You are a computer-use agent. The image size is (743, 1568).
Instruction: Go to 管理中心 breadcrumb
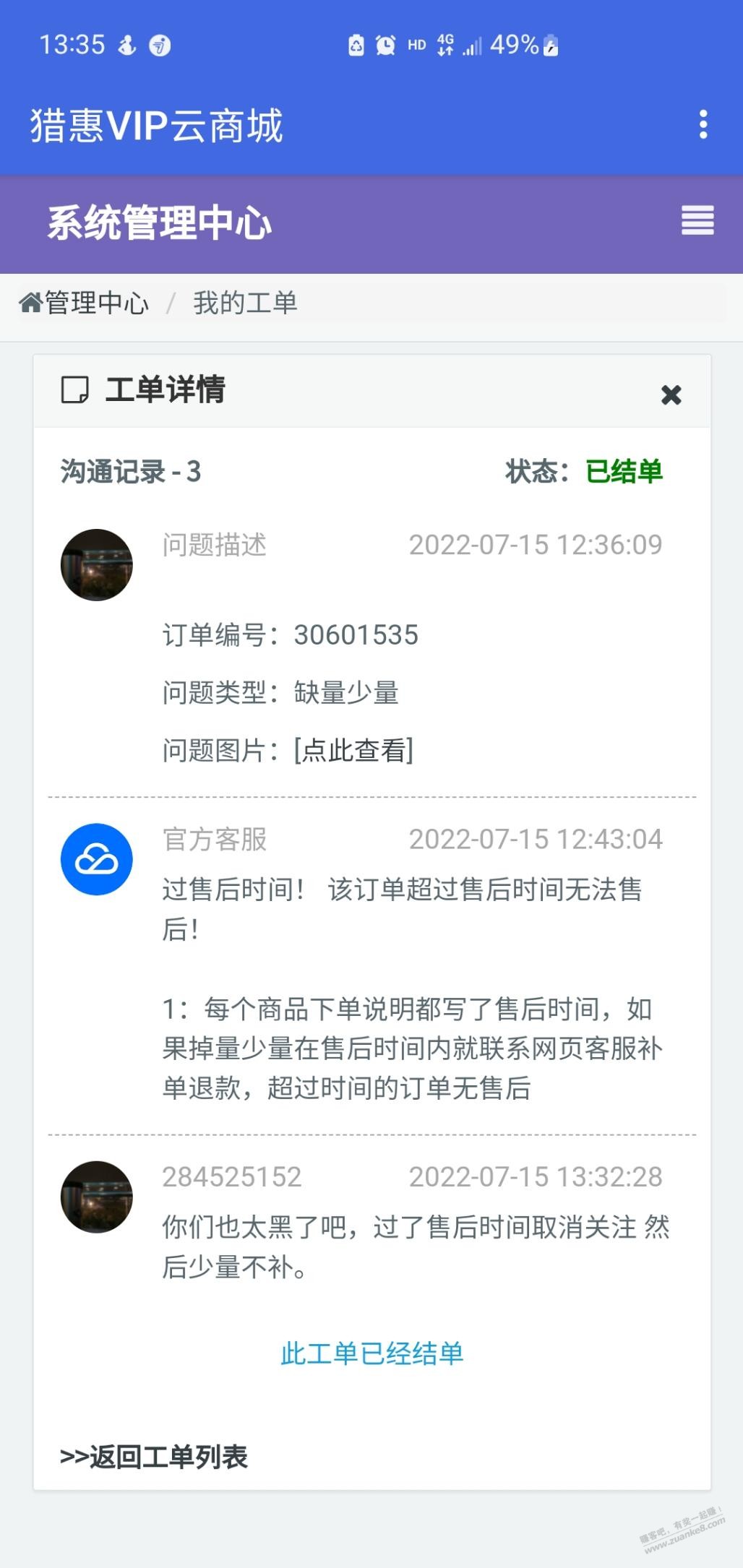pyautogui.click(x=85, y=303)
